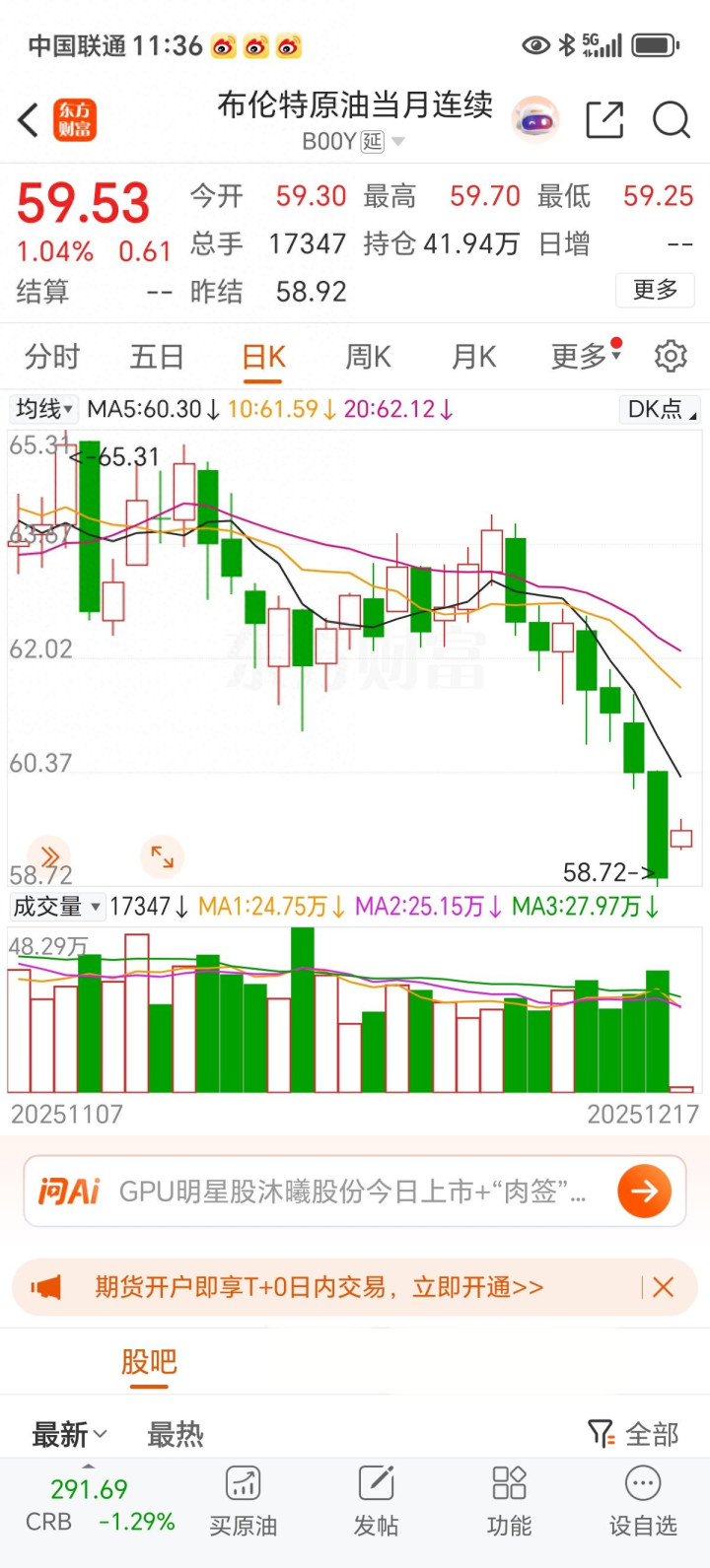This screenshot has height=1568, width=710.
Task: Dismiss the 期货开户 promotion banner
Action: [664, 1287]
